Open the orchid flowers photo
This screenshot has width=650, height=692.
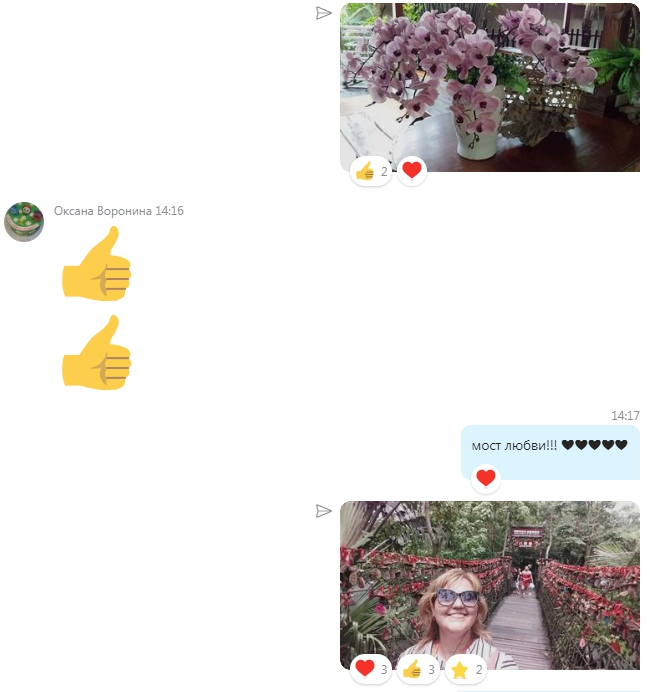click(x=489, y=80)
